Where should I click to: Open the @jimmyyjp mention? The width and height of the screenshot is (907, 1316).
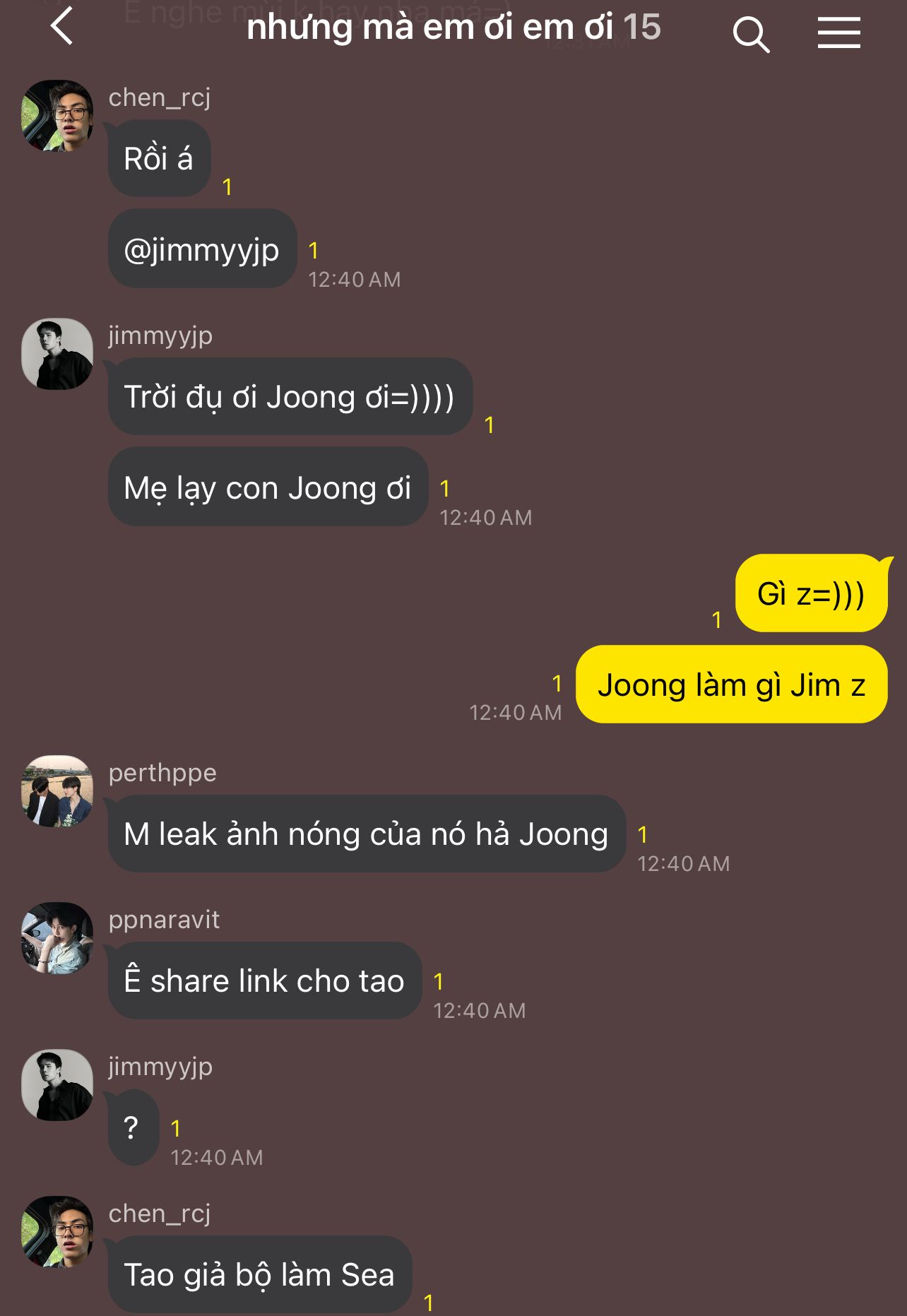pyautogui.click(x=201, y=249)
